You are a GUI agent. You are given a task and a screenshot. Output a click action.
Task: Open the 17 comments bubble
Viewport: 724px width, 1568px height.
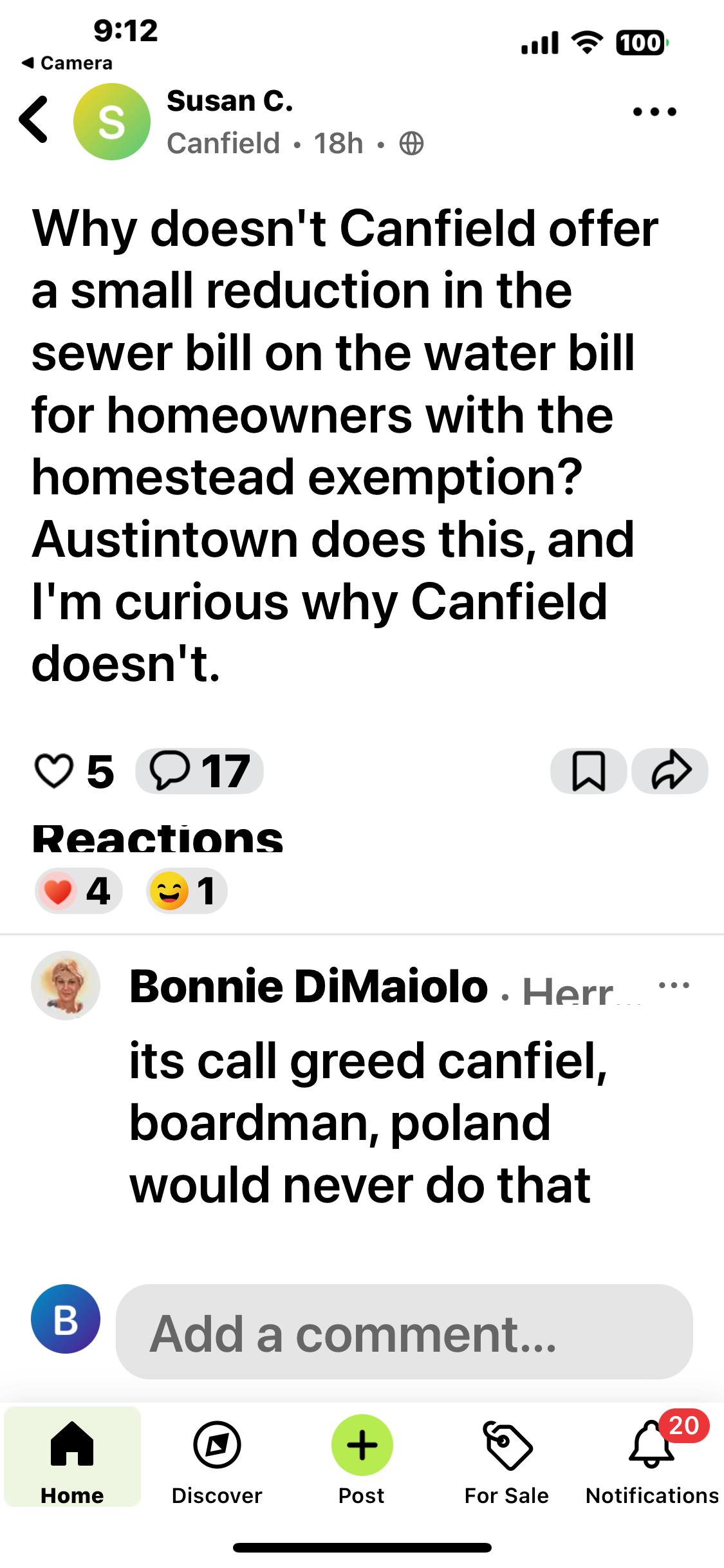200,771
